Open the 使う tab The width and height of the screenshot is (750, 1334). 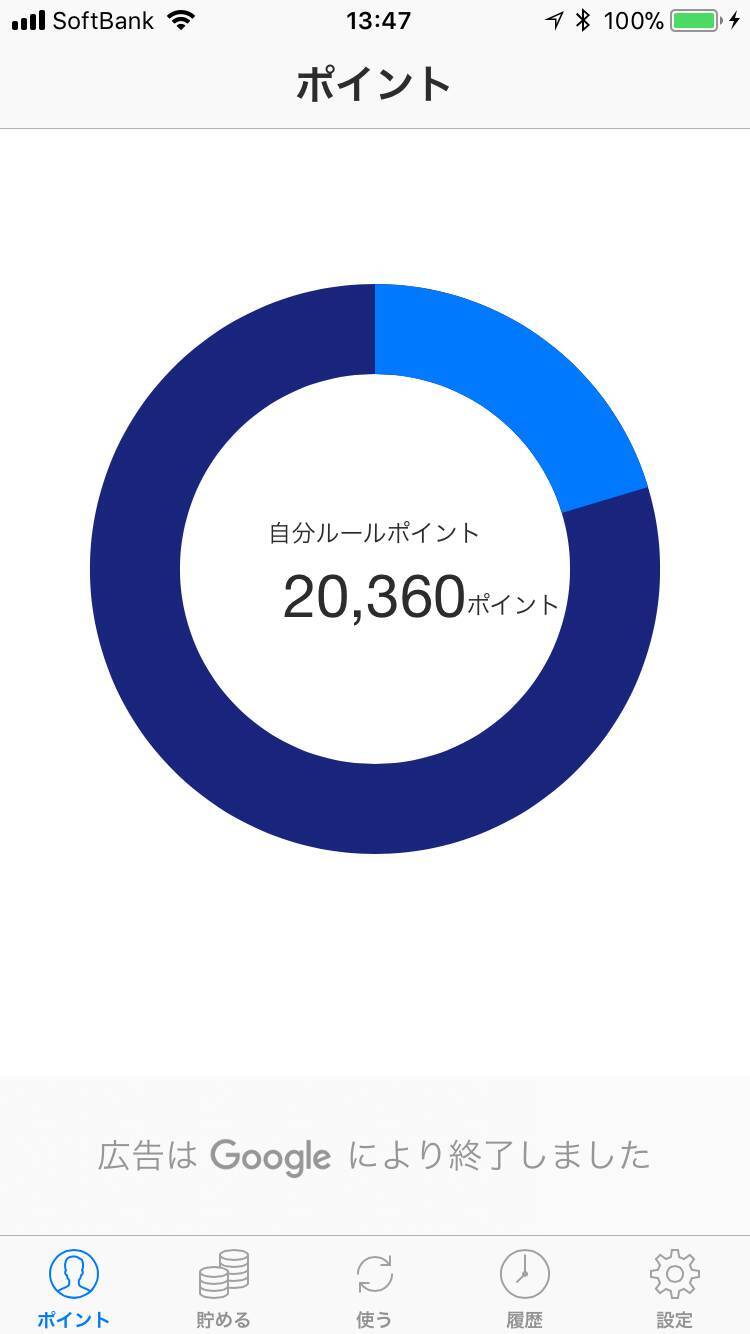(374, 1286)
